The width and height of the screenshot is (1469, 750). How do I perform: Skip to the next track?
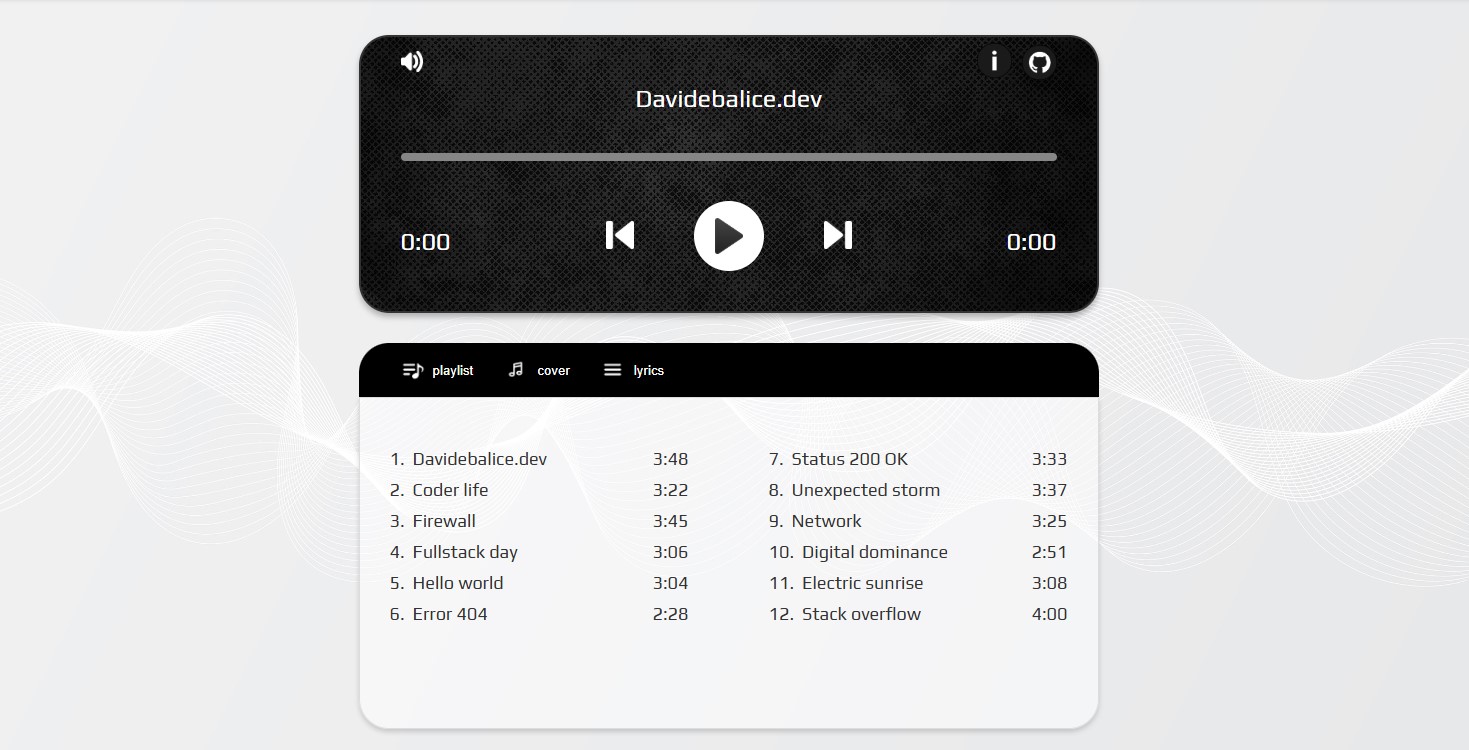(838, 236)
